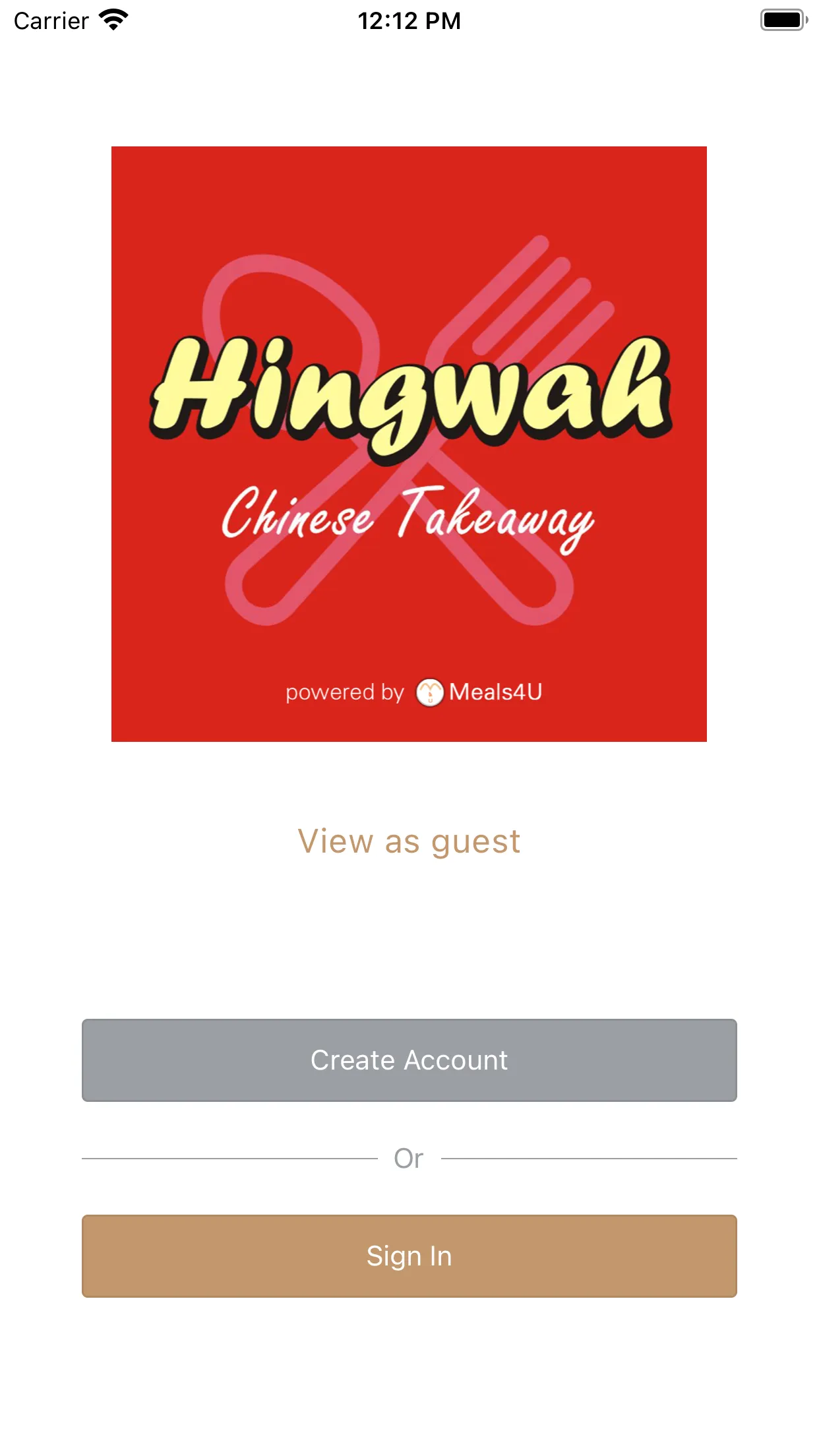Screen dimensions: 819x1456
Task: Tap the Create Account button
Action: tap(409, 1060)
